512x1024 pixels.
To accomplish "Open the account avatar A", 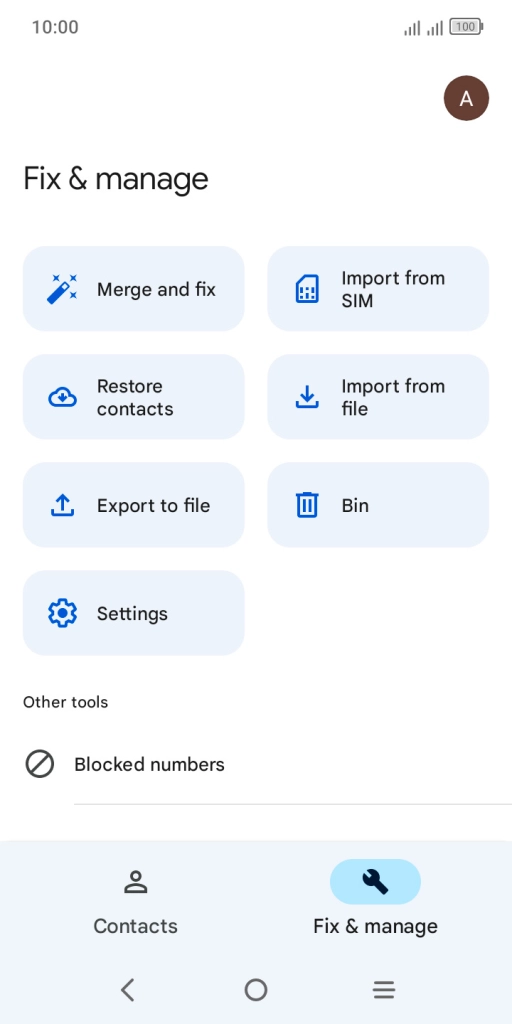I will point(466,99).
